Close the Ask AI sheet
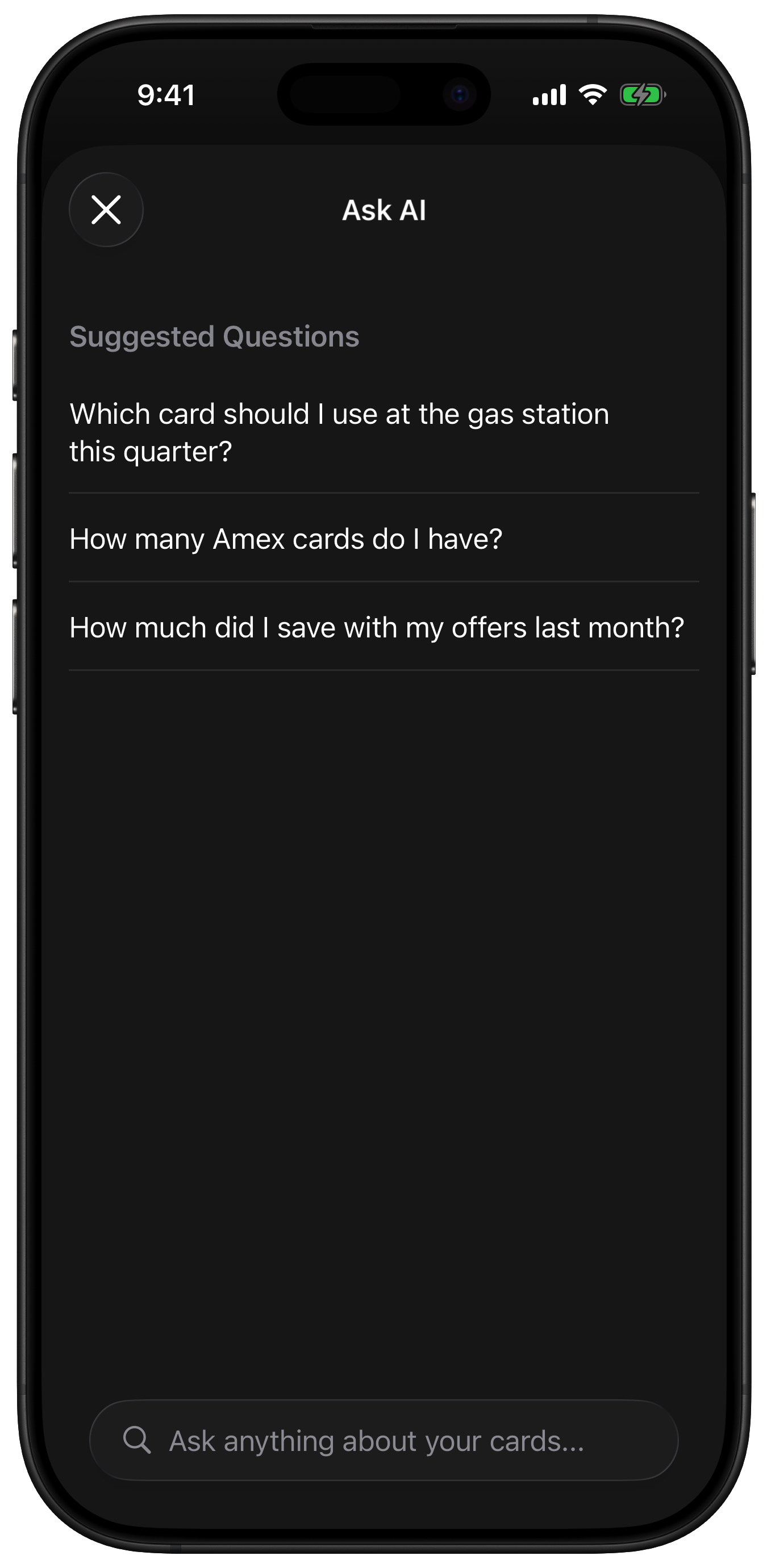The width and height of the screenshot is (767, 1568). 106,210
